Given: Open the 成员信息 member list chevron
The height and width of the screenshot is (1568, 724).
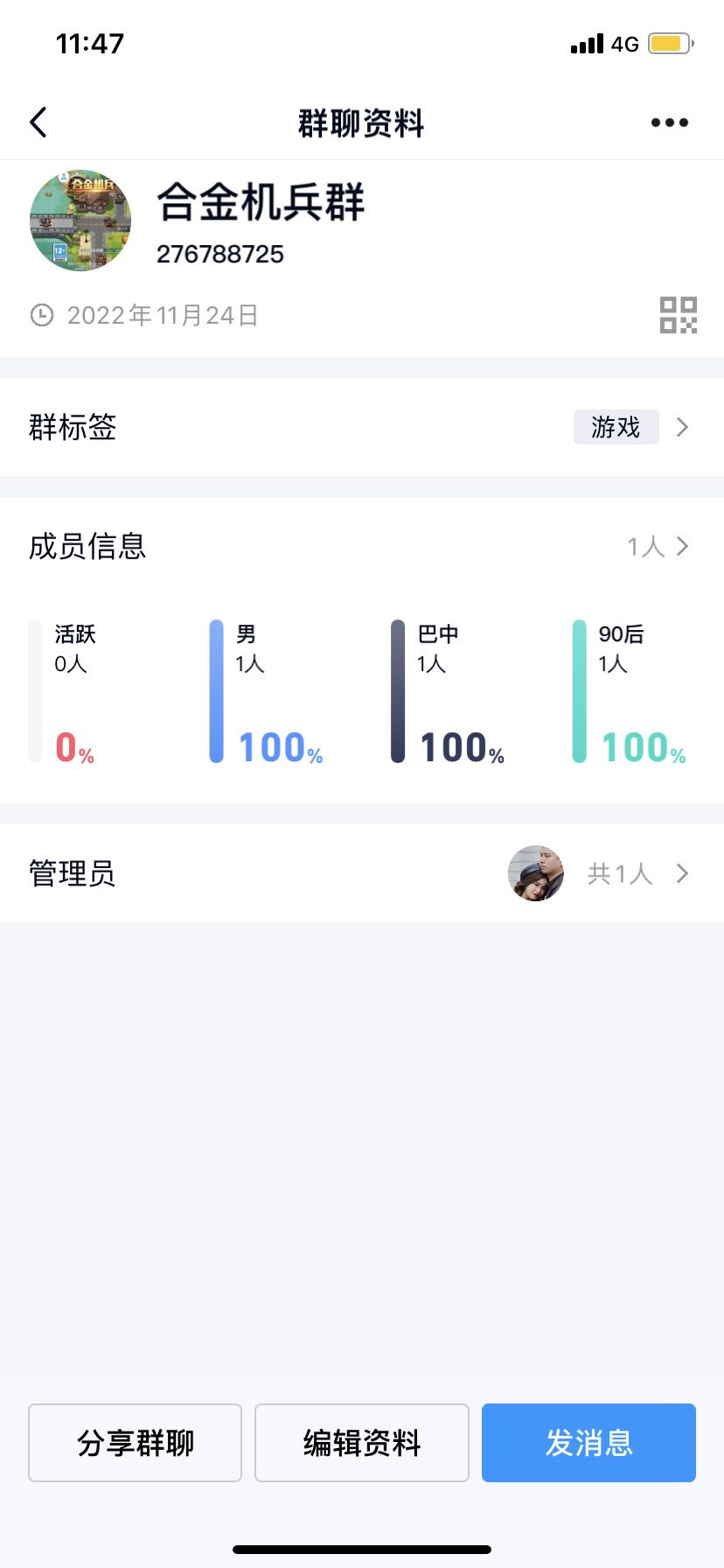Looking at the screenshot, I should (x=683, y=546).
